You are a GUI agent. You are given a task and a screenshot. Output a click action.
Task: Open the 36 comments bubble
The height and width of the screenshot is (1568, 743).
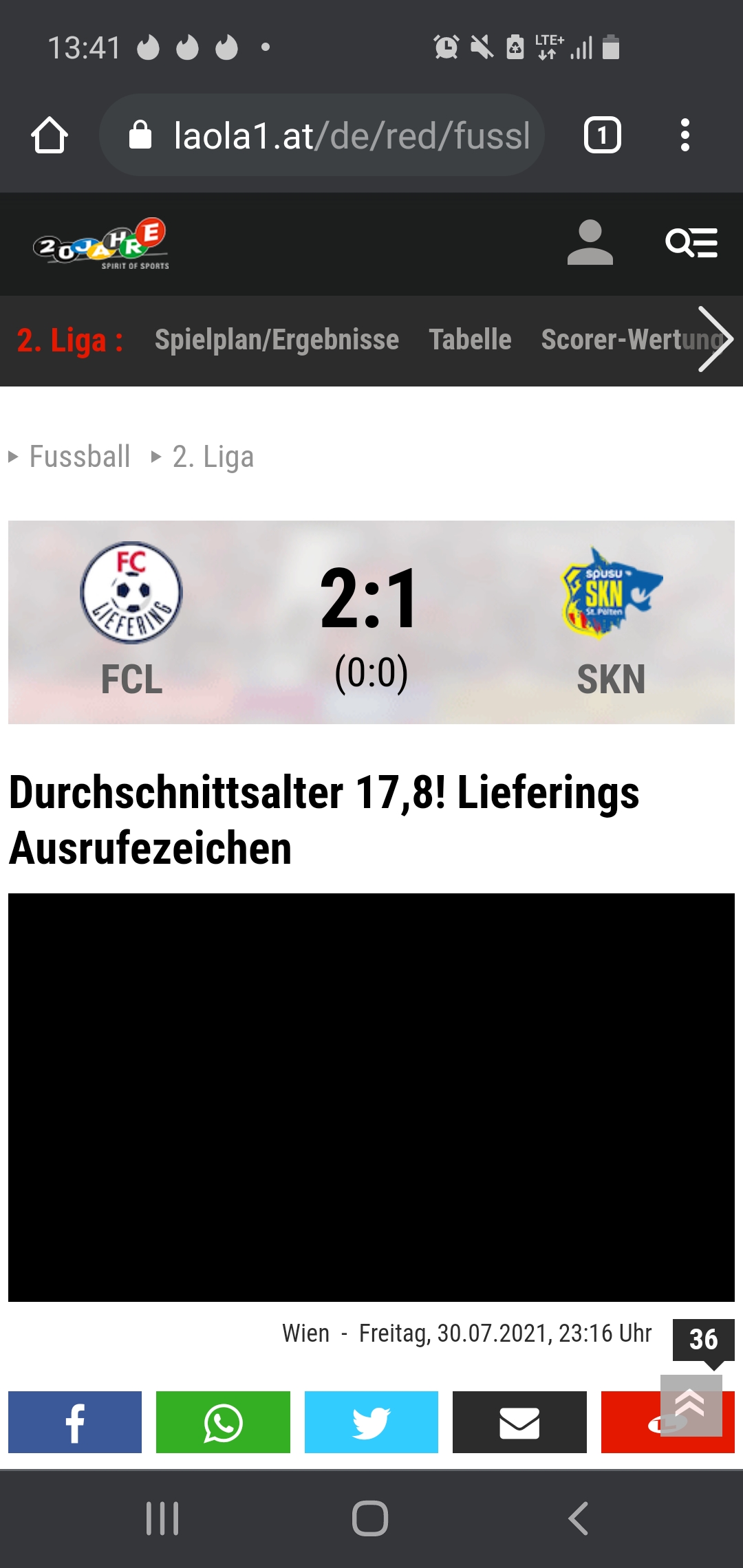(x=703, y=1340)
